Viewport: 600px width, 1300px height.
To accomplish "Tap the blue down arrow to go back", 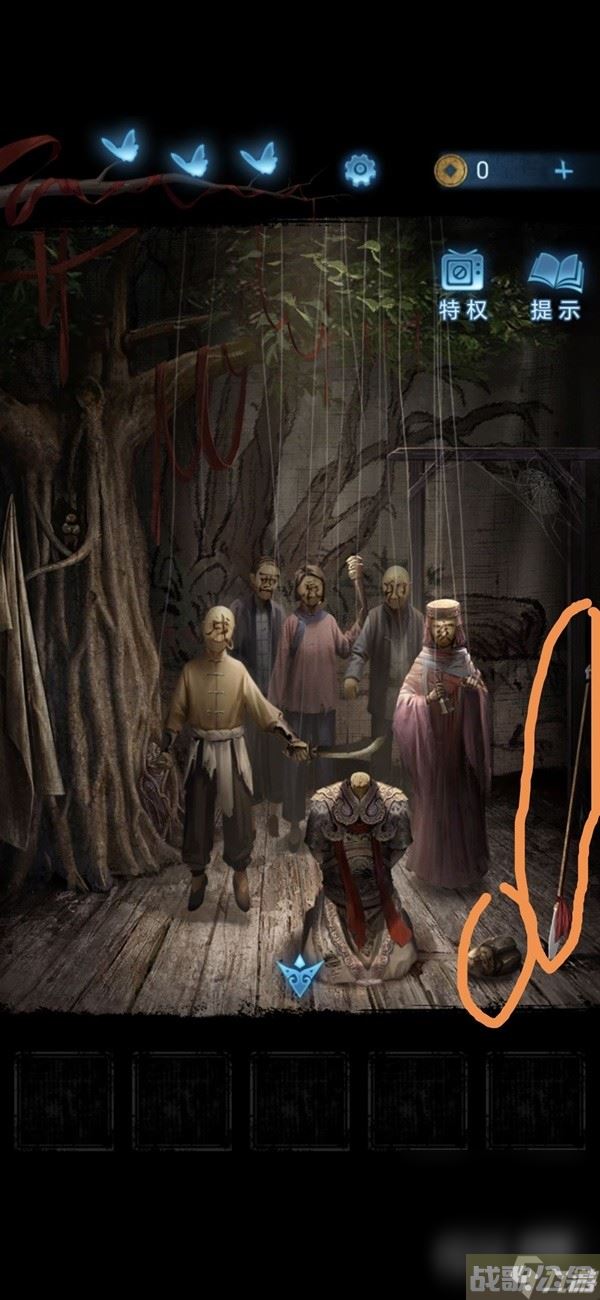I will pos(298,975).
